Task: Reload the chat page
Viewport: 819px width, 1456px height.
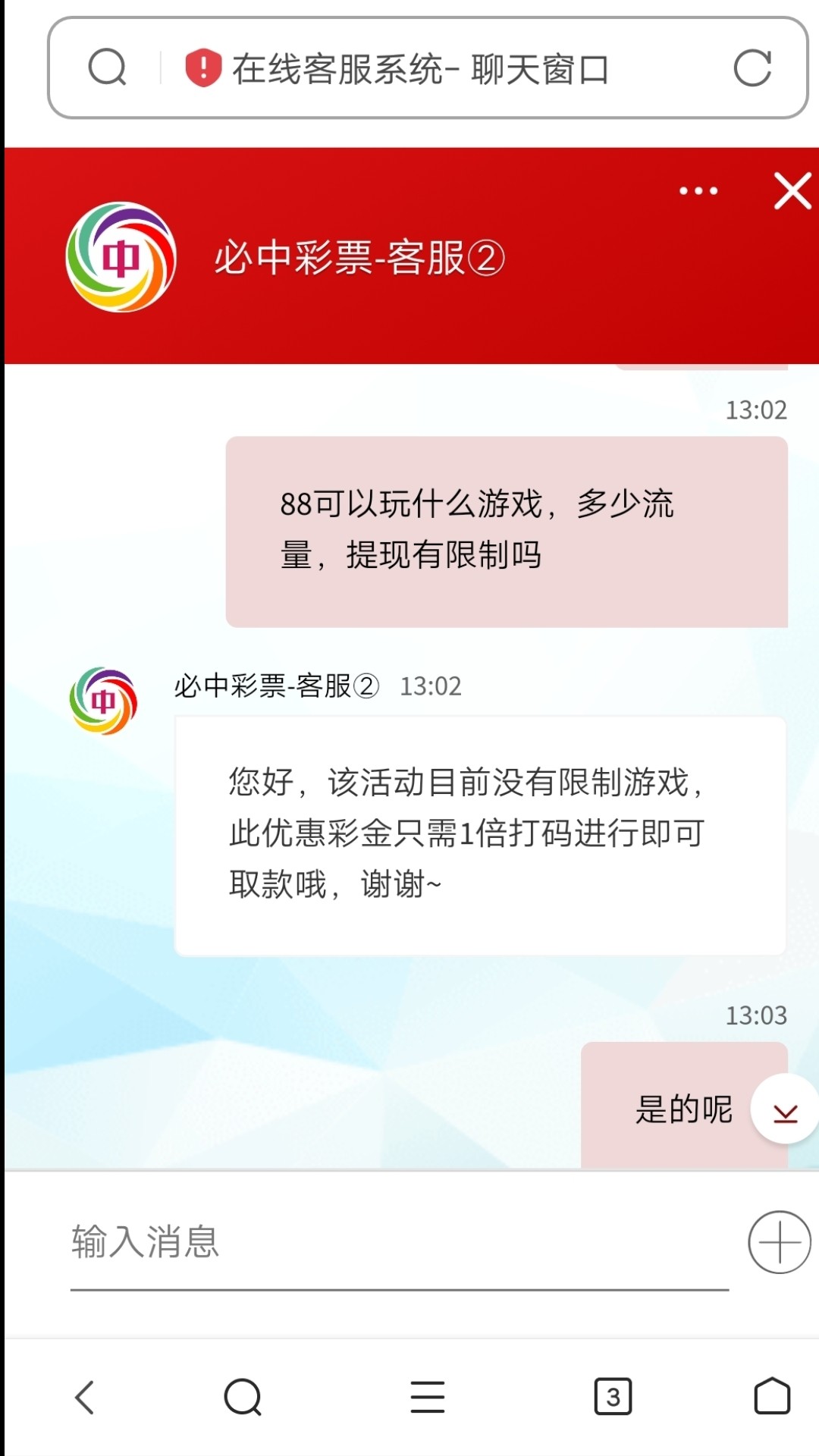Action: click(752, 68)
